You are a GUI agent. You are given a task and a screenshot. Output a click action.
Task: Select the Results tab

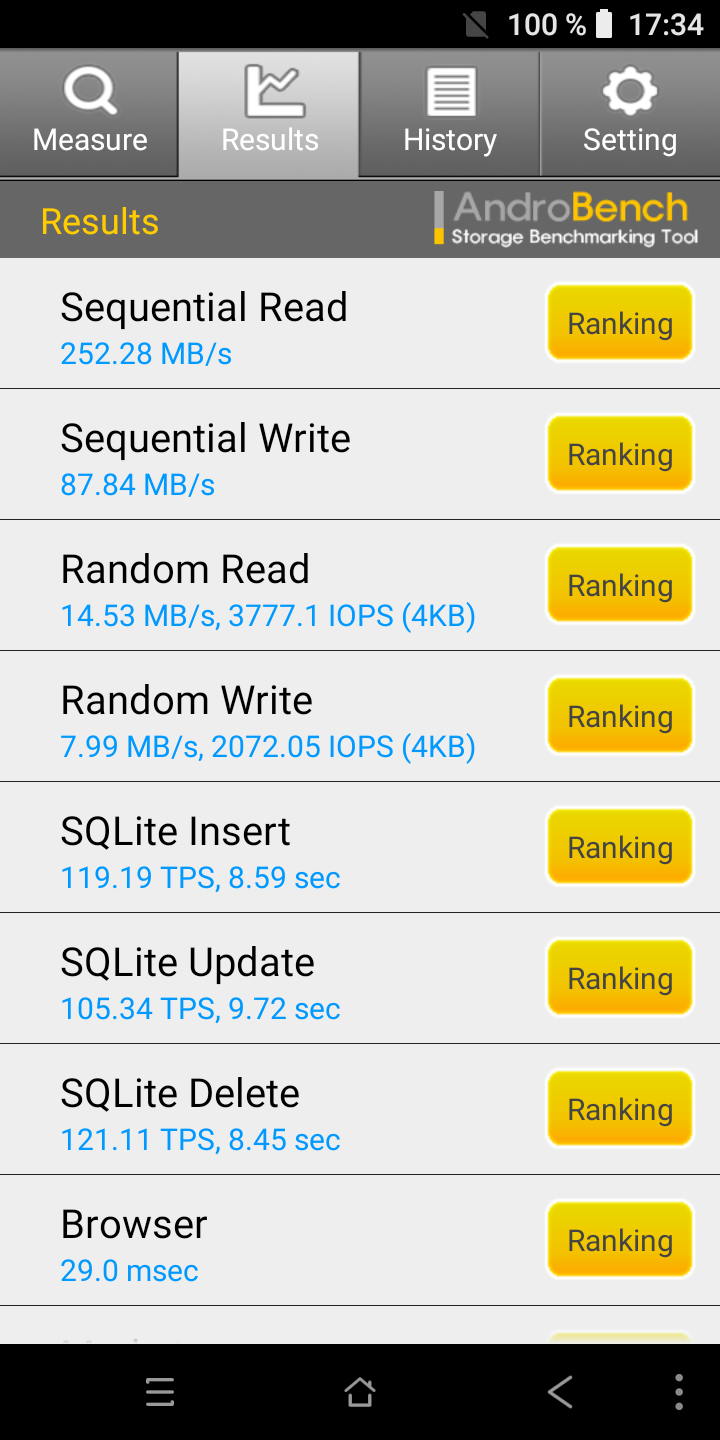(x=269, y=114)
